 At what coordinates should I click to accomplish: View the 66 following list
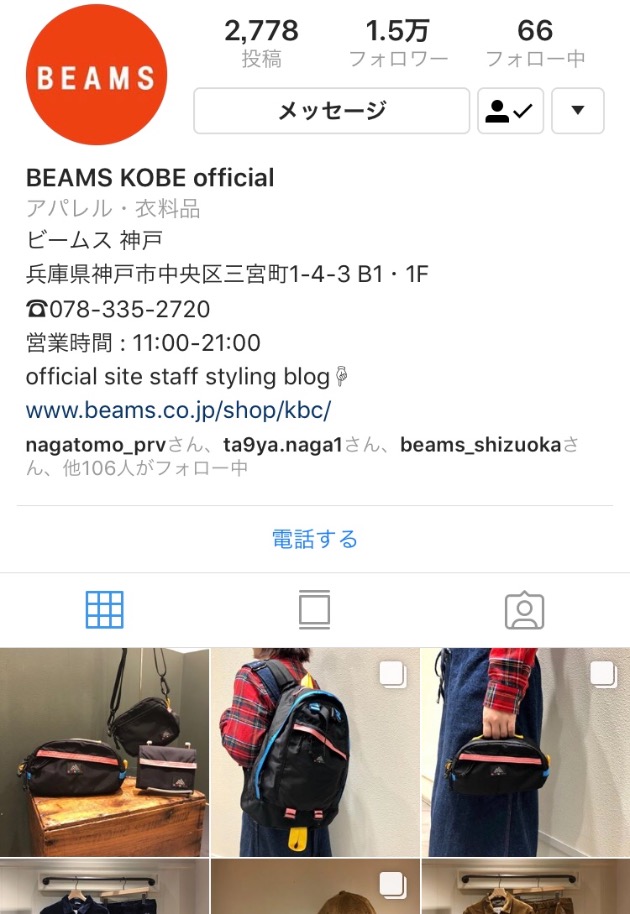[535, 44]
